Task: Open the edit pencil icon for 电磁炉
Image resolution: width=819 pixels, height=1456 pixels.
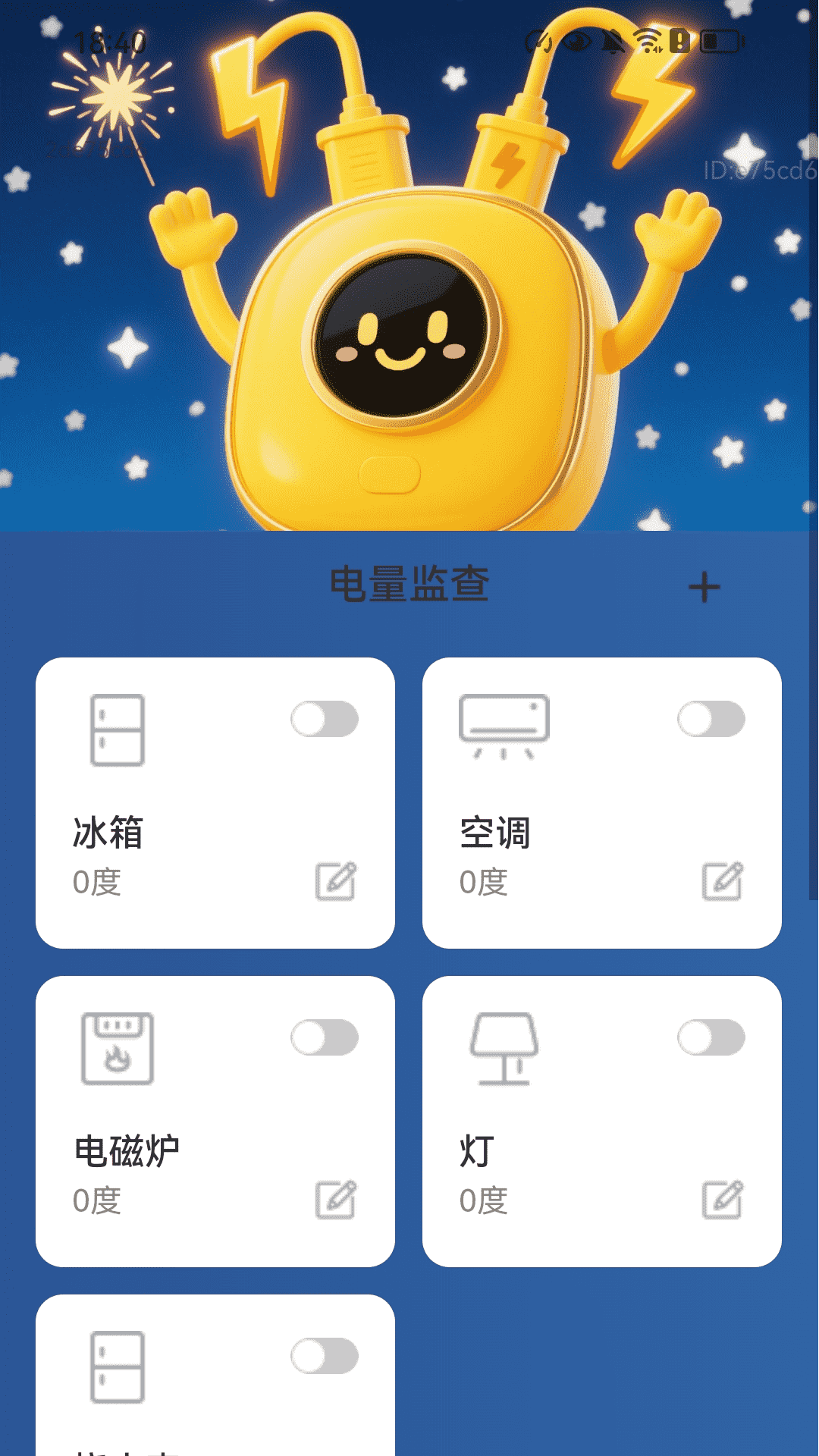Action: coord(337,1200)
